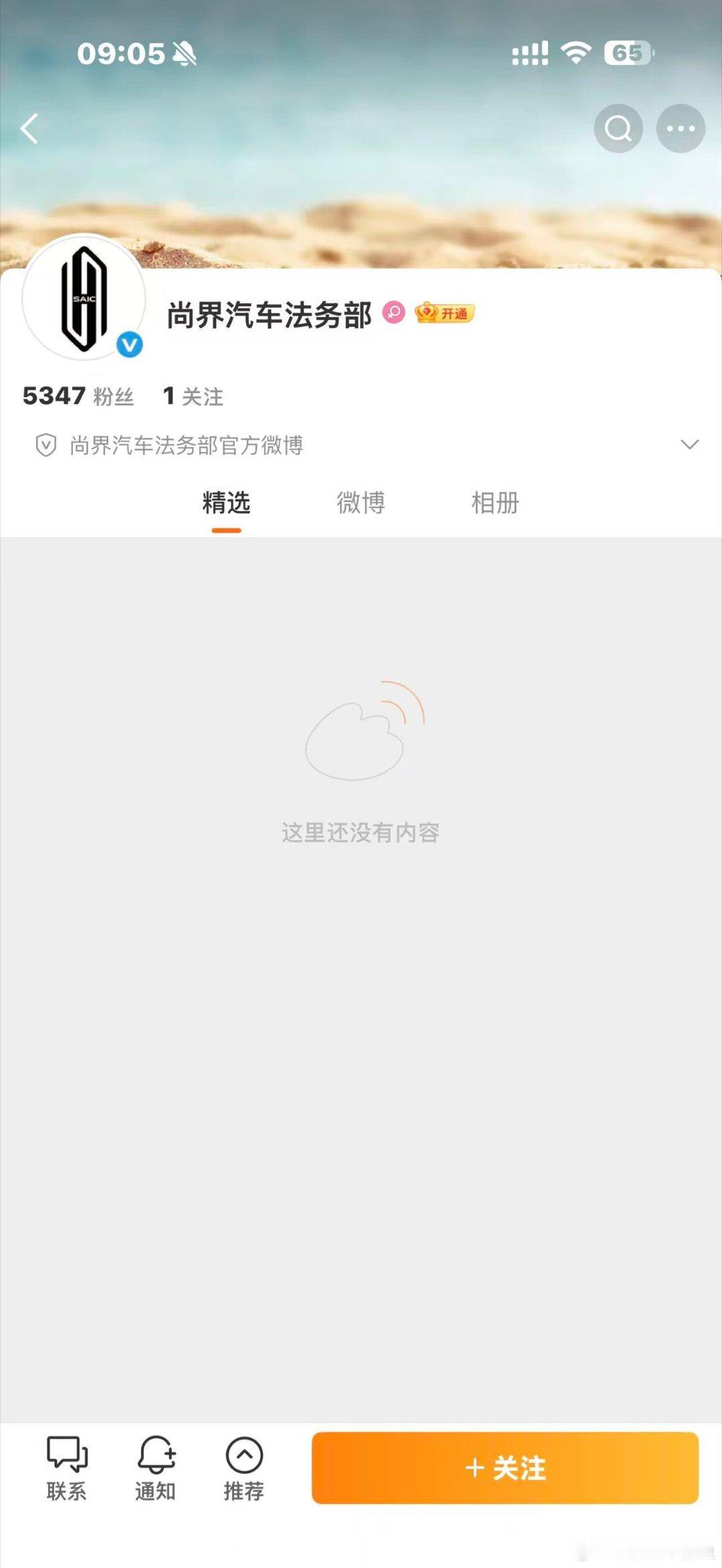The width and height of the screenshot is (722, 1568).
Task: Switch to the 相册 tab
Action: 495,503
